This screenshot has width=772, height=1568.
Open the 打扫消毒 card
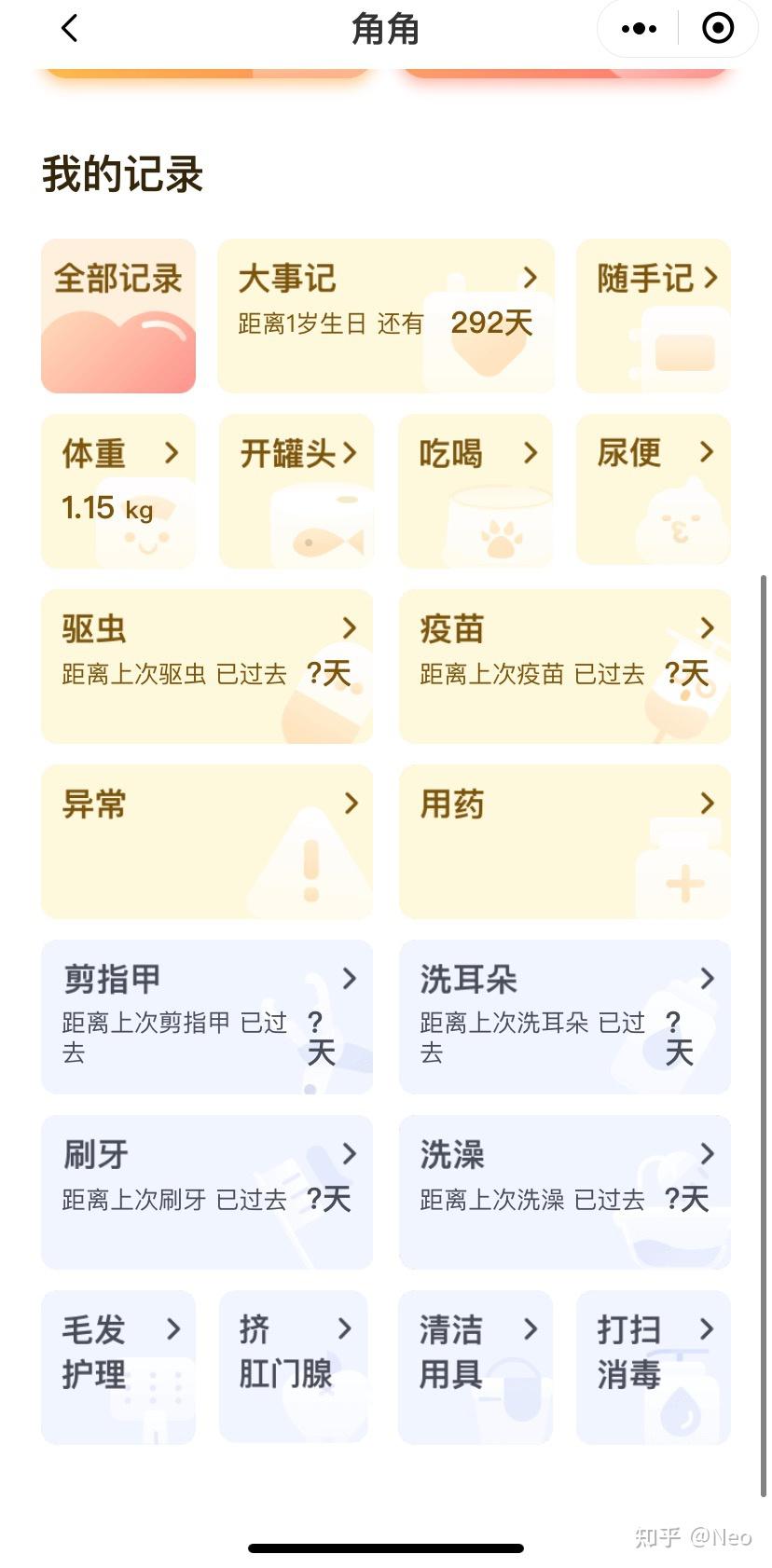point(654,1368)
